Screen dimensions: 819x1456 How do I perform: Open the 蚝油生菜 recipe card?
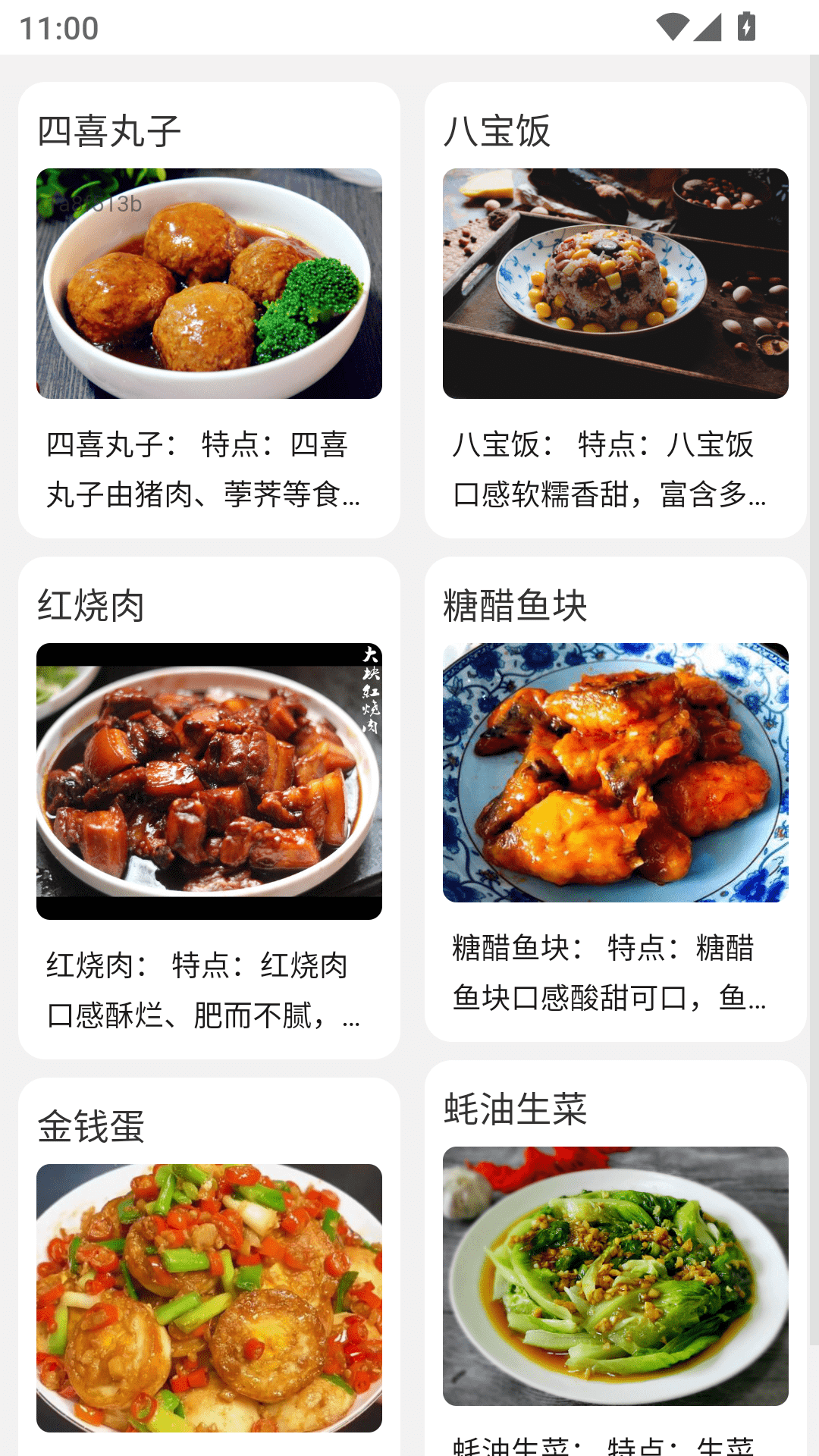pyautogui.click(x=615, y=1274)
